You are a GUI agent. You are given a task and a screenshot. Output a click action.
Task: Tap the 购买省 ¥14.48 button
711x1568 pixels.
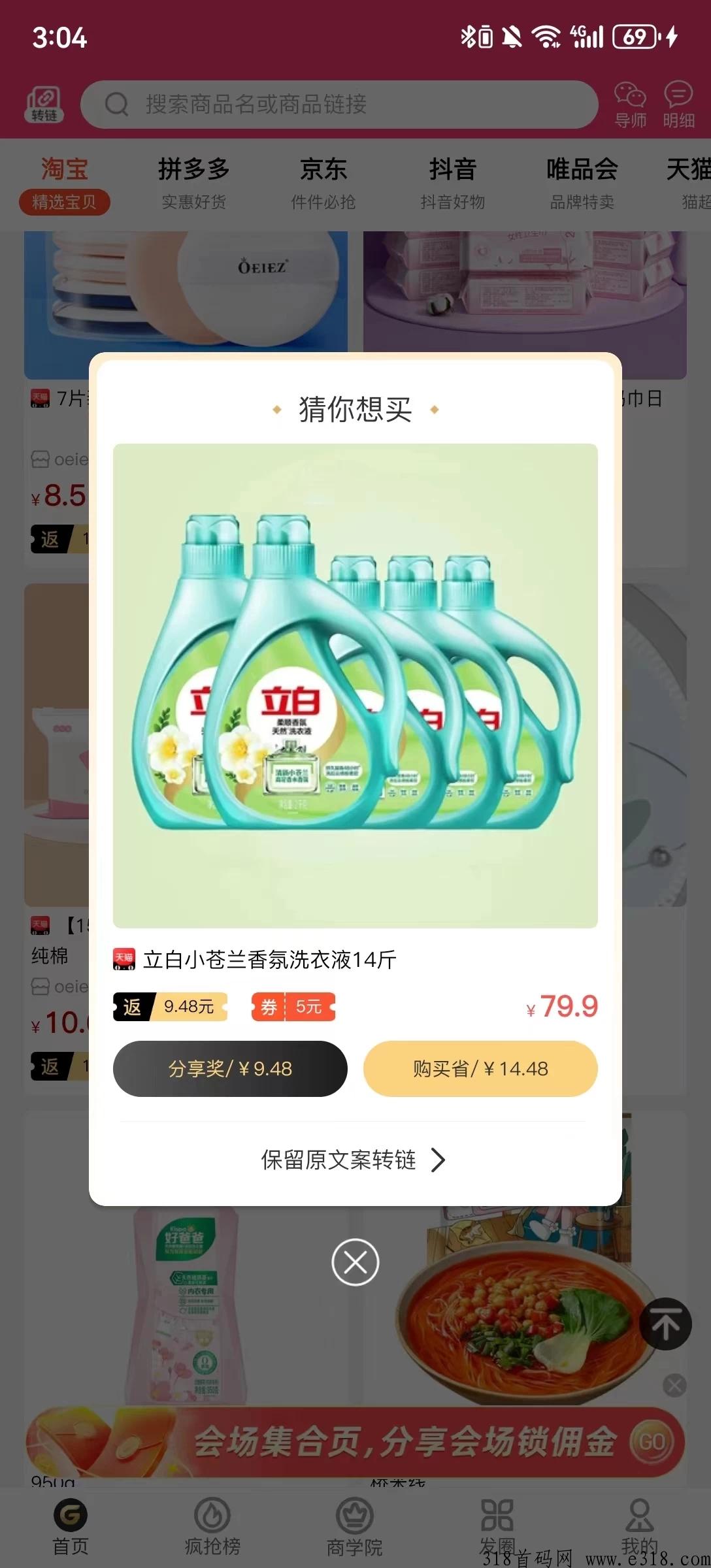pyautogui.click(x=480, y=1068)
